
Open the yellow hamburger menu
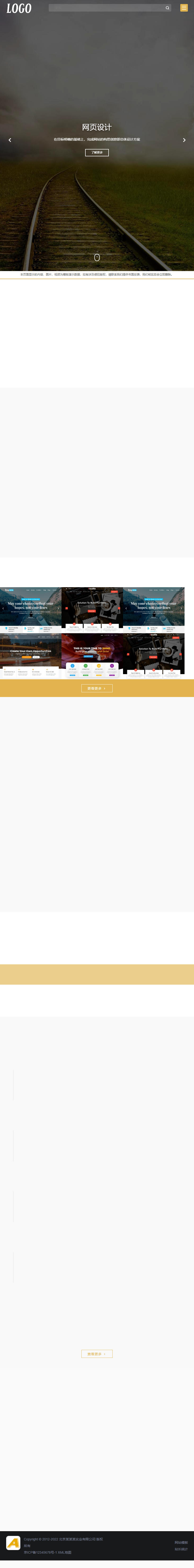(x=184, y=8)
